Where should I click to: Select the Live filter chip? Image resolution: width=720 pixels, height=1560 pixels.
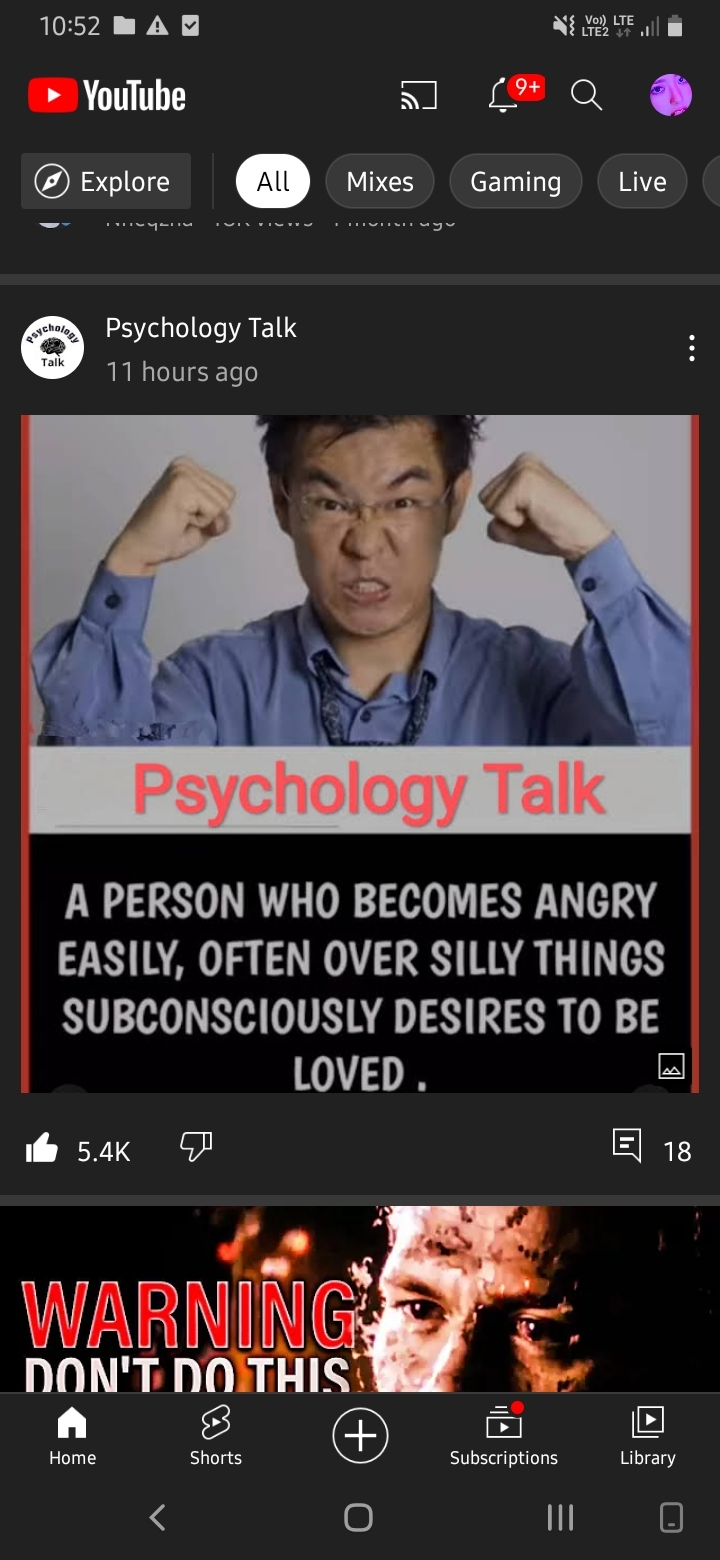click(642, 181)
